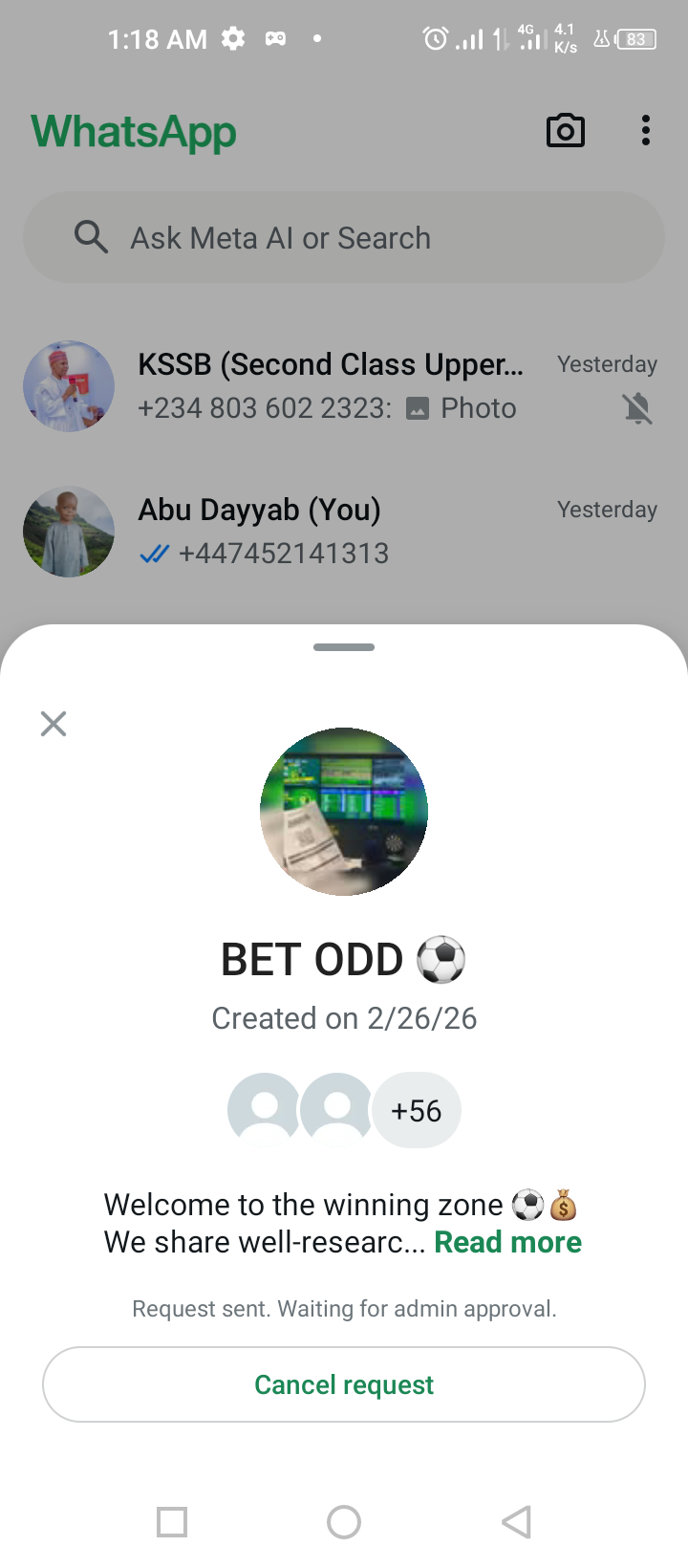The image size is (688, 1568).
Task: Open the three-dot overflow menu
Action: pyautogui.click(x=646, y=131)
